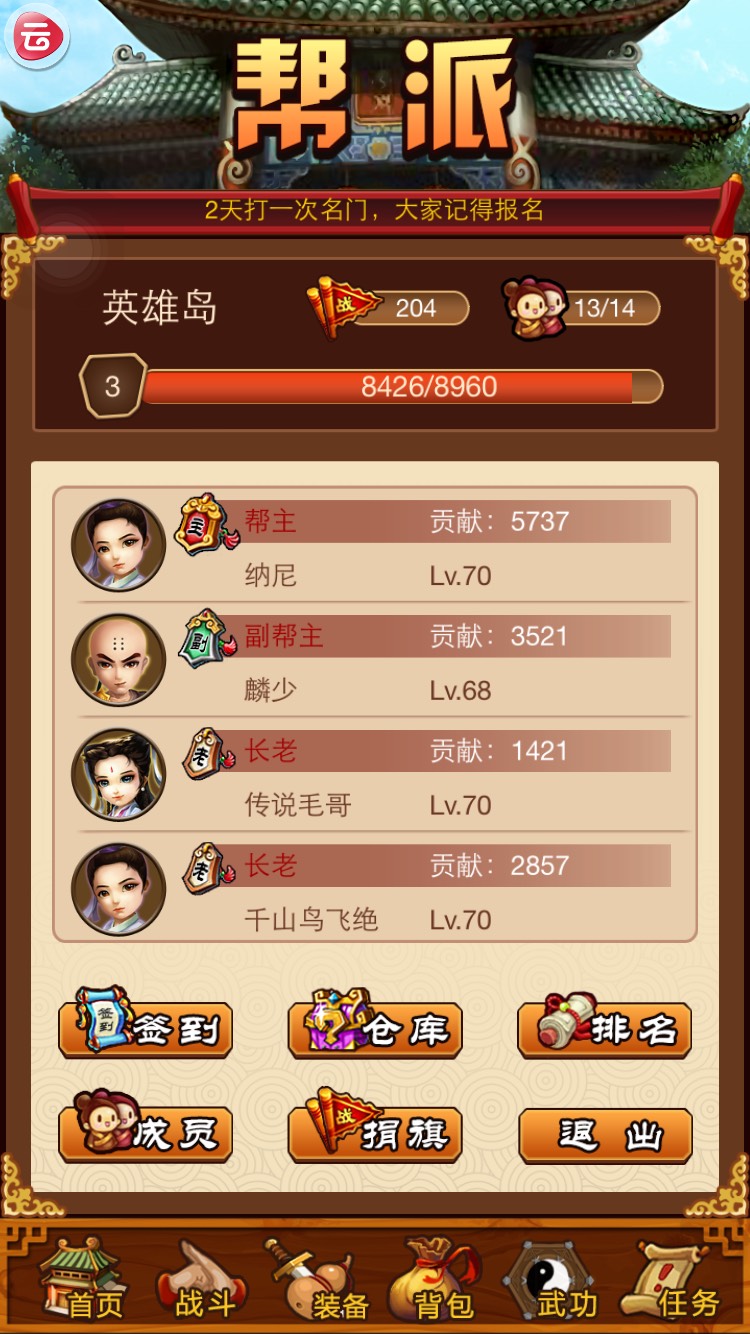Open guild leader 纳尼's member row
Image resolution: width=750 pixels, height=1334 pixels.
(x=375, y=546)
